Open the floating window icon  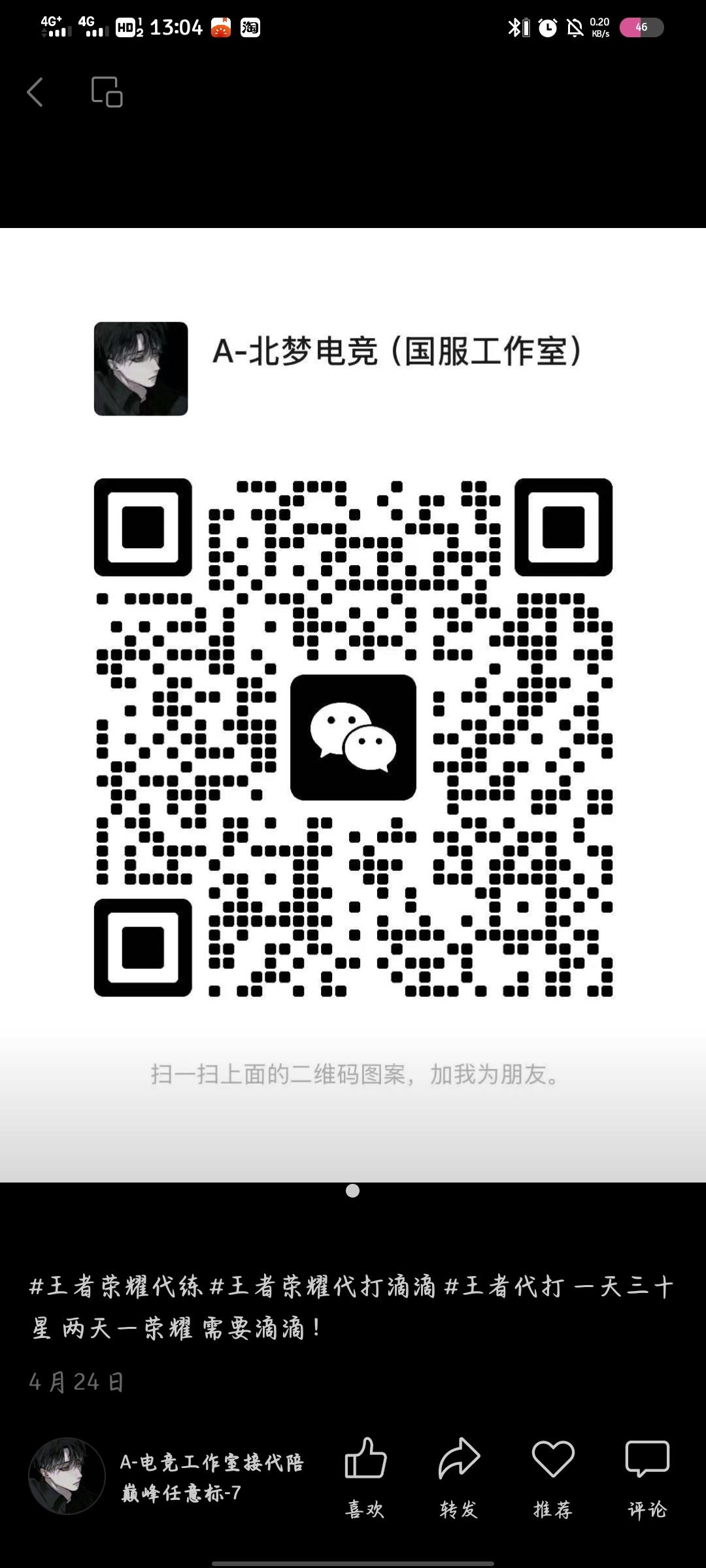click(x=107, y=92)
